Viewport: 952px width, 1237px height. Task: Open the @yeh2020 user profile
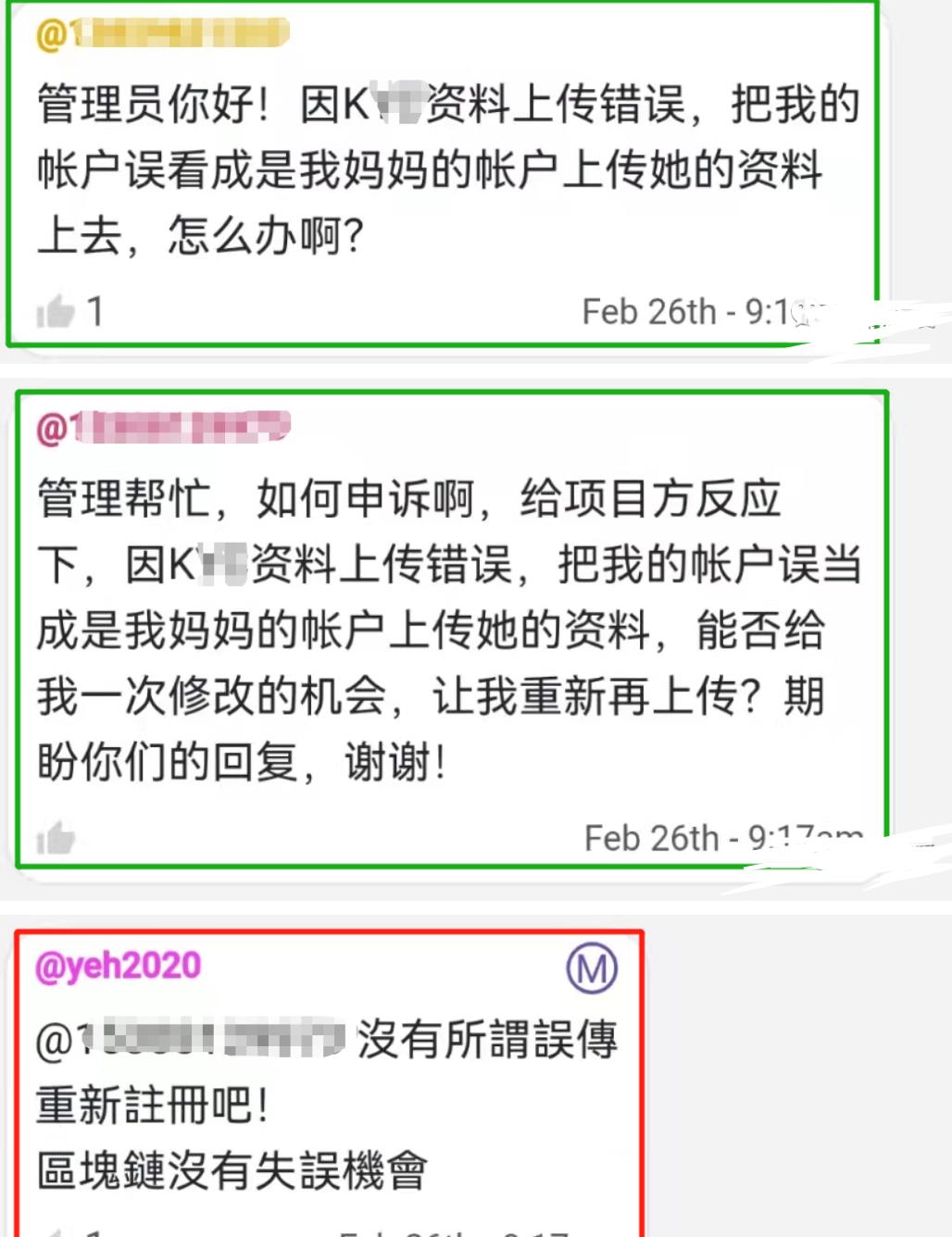(118, 966)
